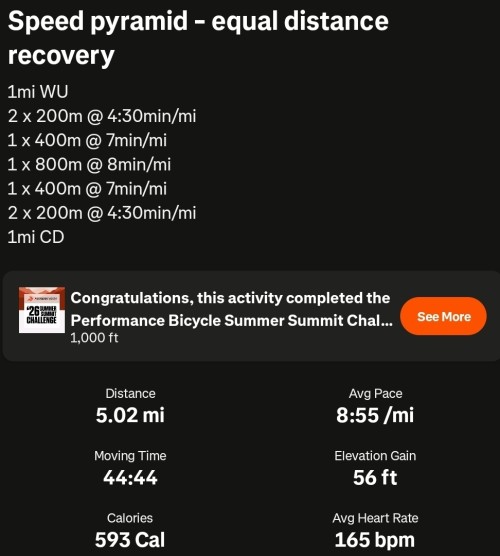This screenshot has height=556, width=500.
Task: Tap the See More button
Action: point(443,316)
